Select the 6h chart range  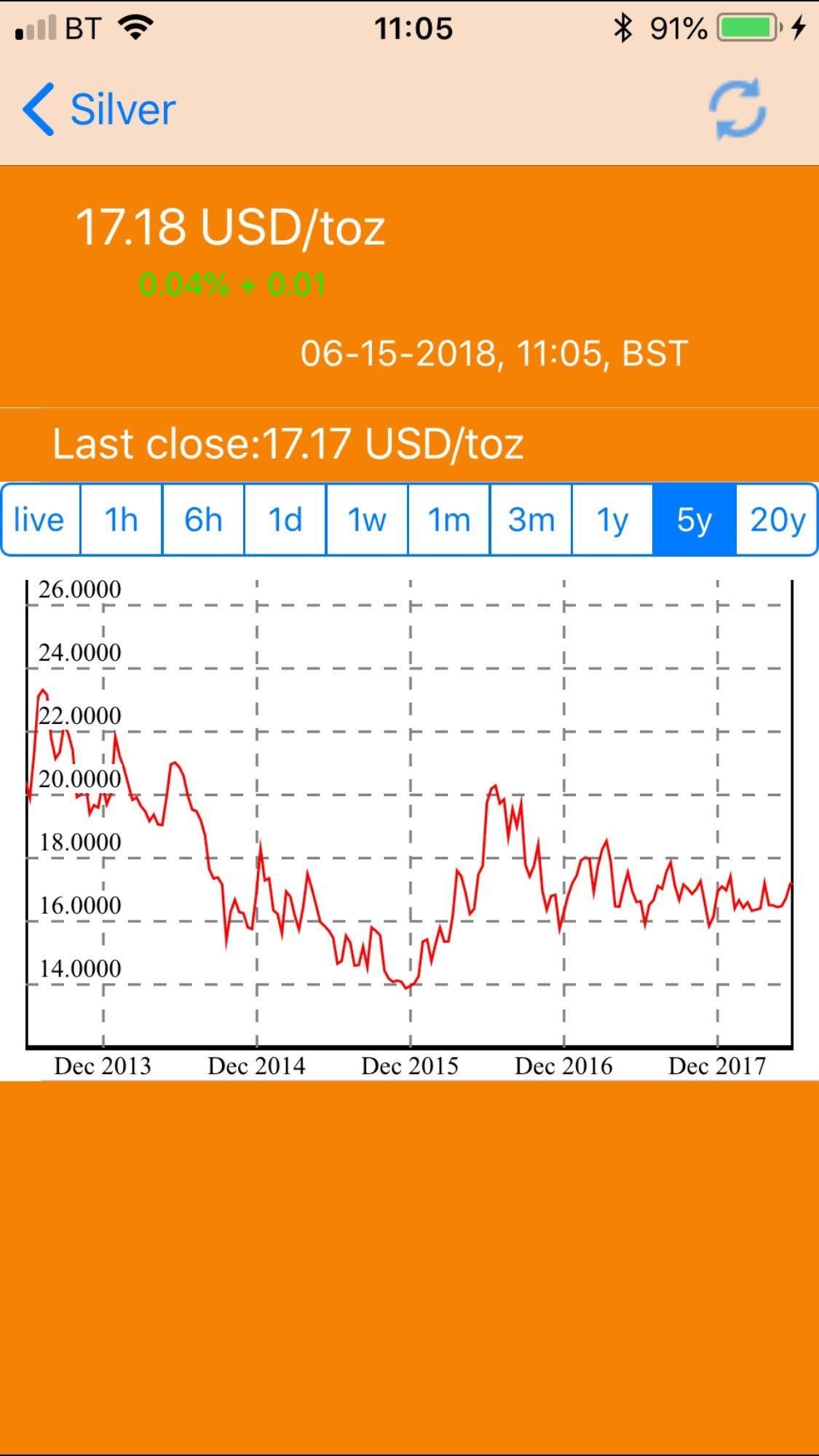coord(204,520)
